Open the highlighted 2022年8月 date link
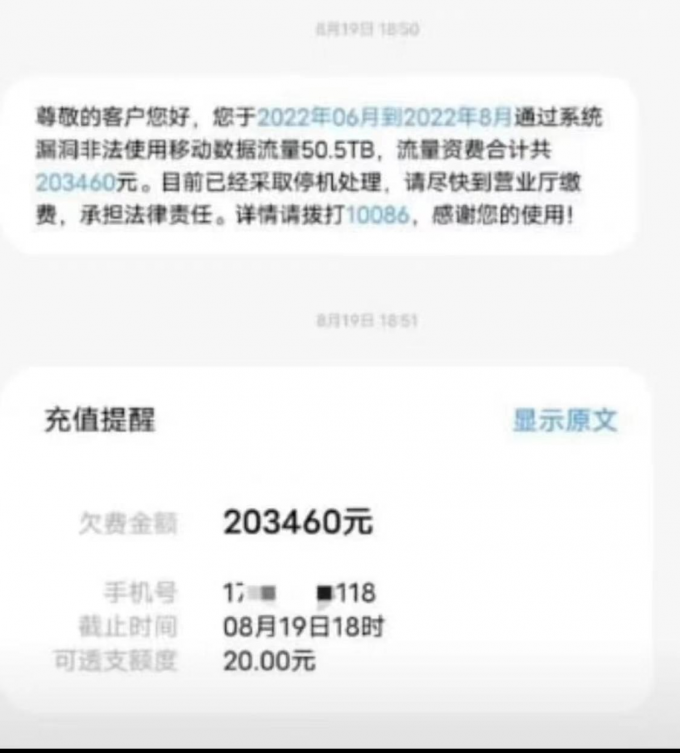 [459, 119]
